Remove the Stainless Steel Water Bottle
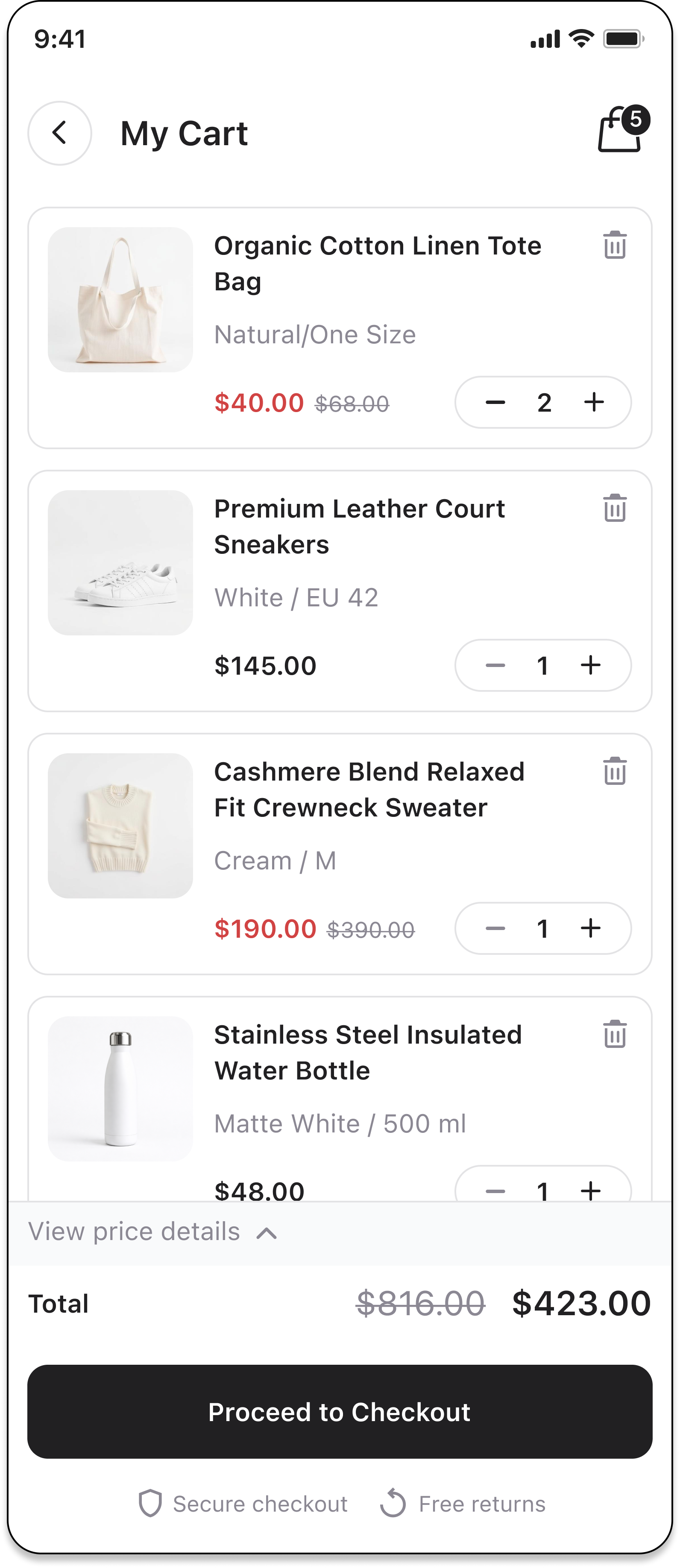 [x=615, y=1033]
